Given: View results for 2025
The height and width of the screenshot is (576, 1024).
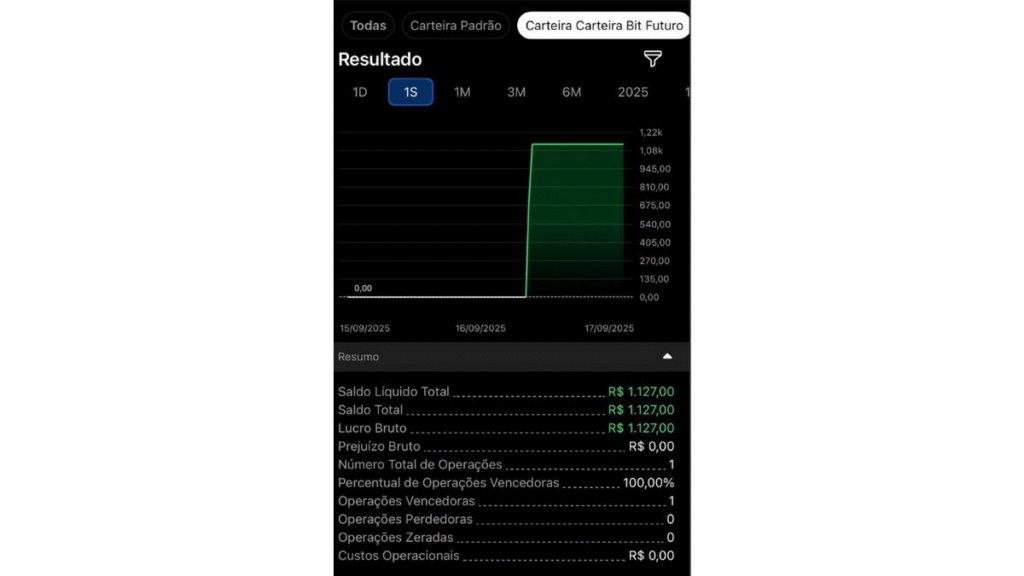Looking at the screenshot, I should 633,92.
